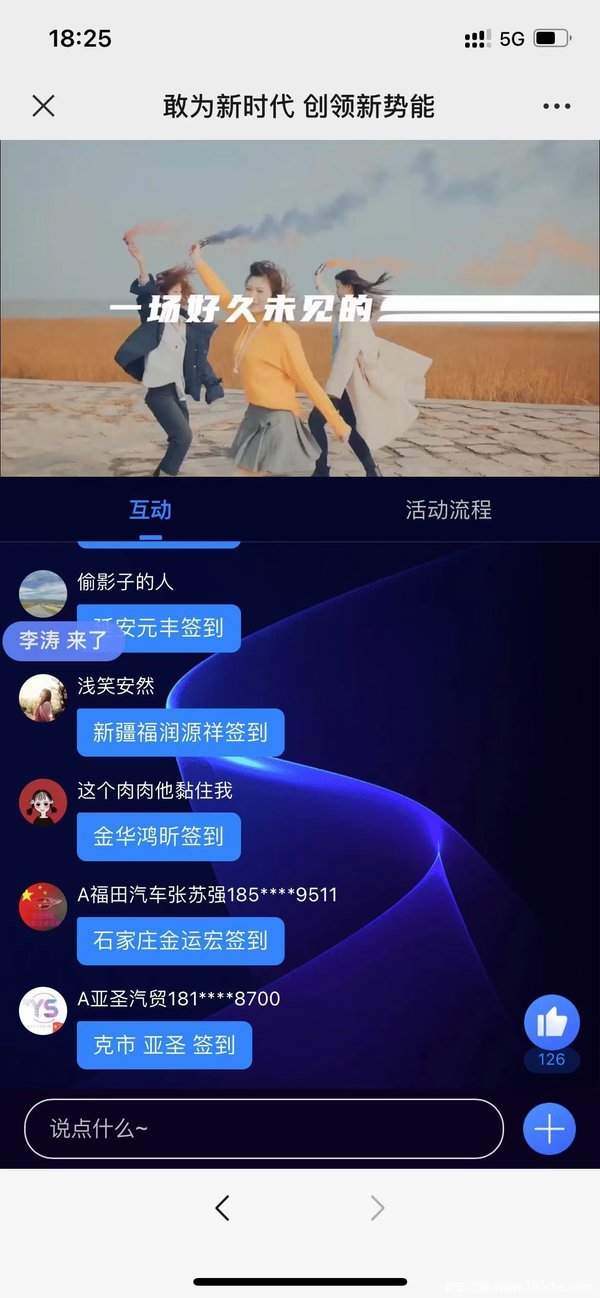Open the three-dot overflow menu

pos(556,106)
